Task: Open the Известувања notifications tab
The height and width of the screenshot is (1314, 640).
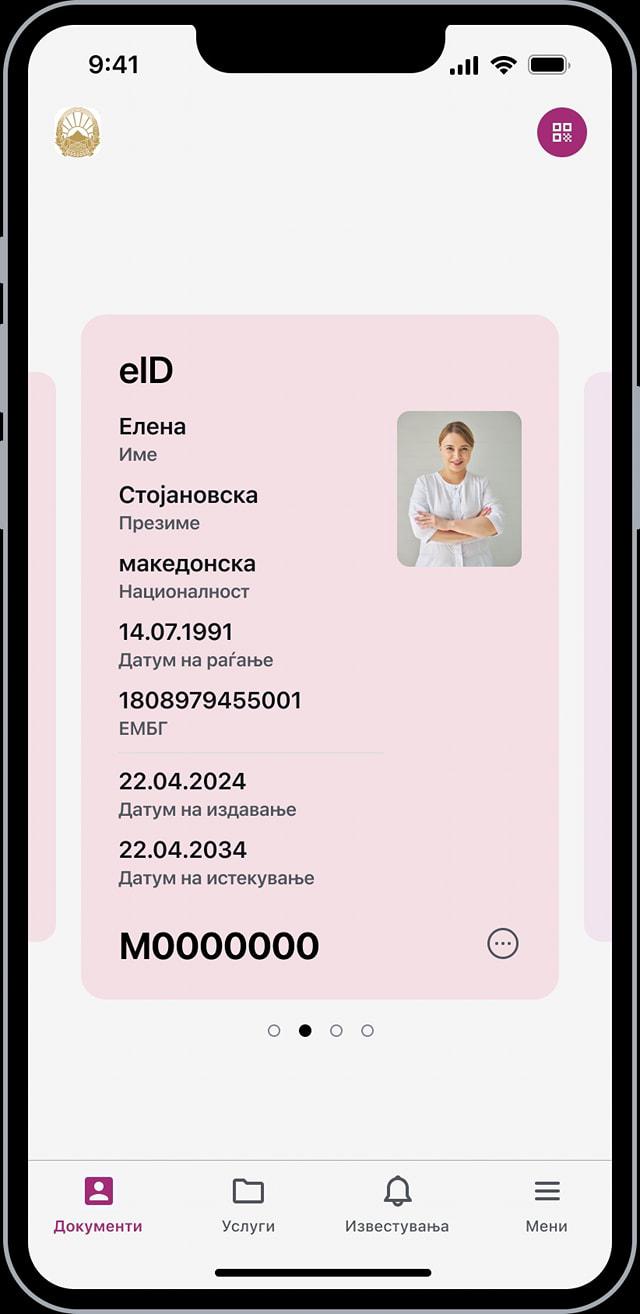Action: click(397, 1204)
